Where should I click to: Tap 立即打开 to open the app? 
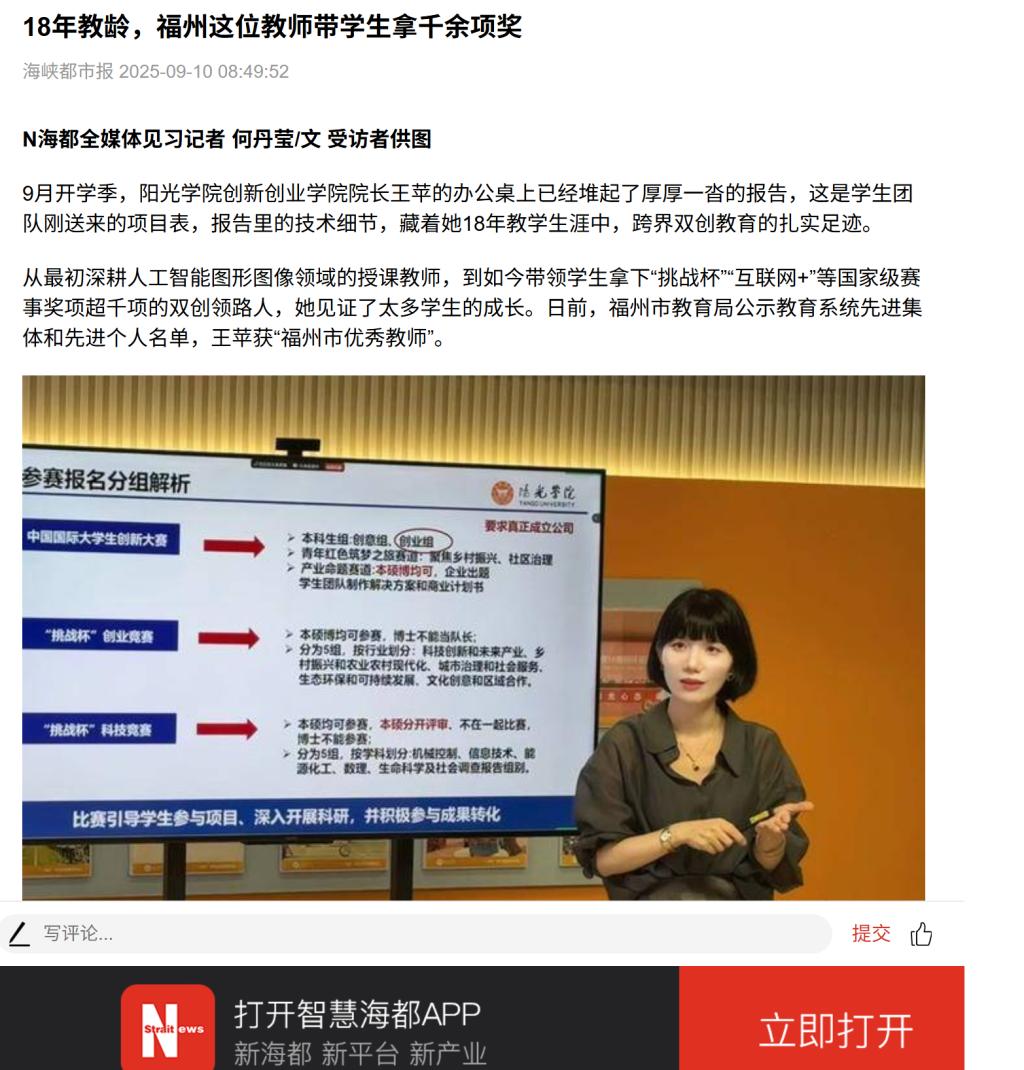pyautogui.click(x=835, y=1031)
